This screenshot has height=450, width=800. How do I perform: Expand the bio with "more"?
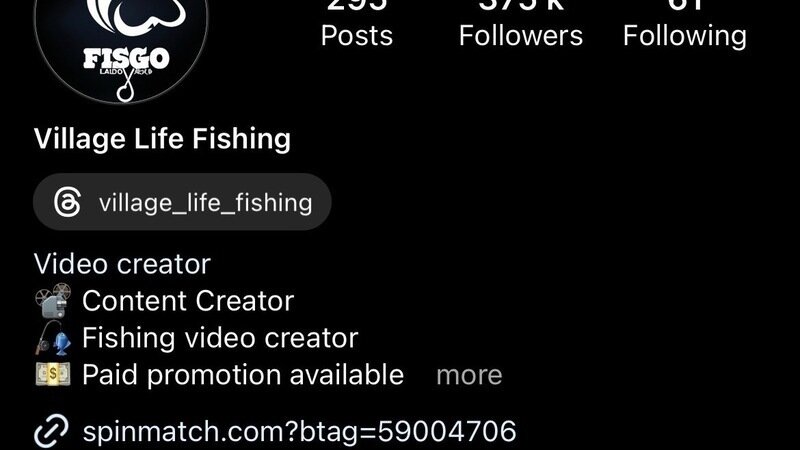coord(469,375)
